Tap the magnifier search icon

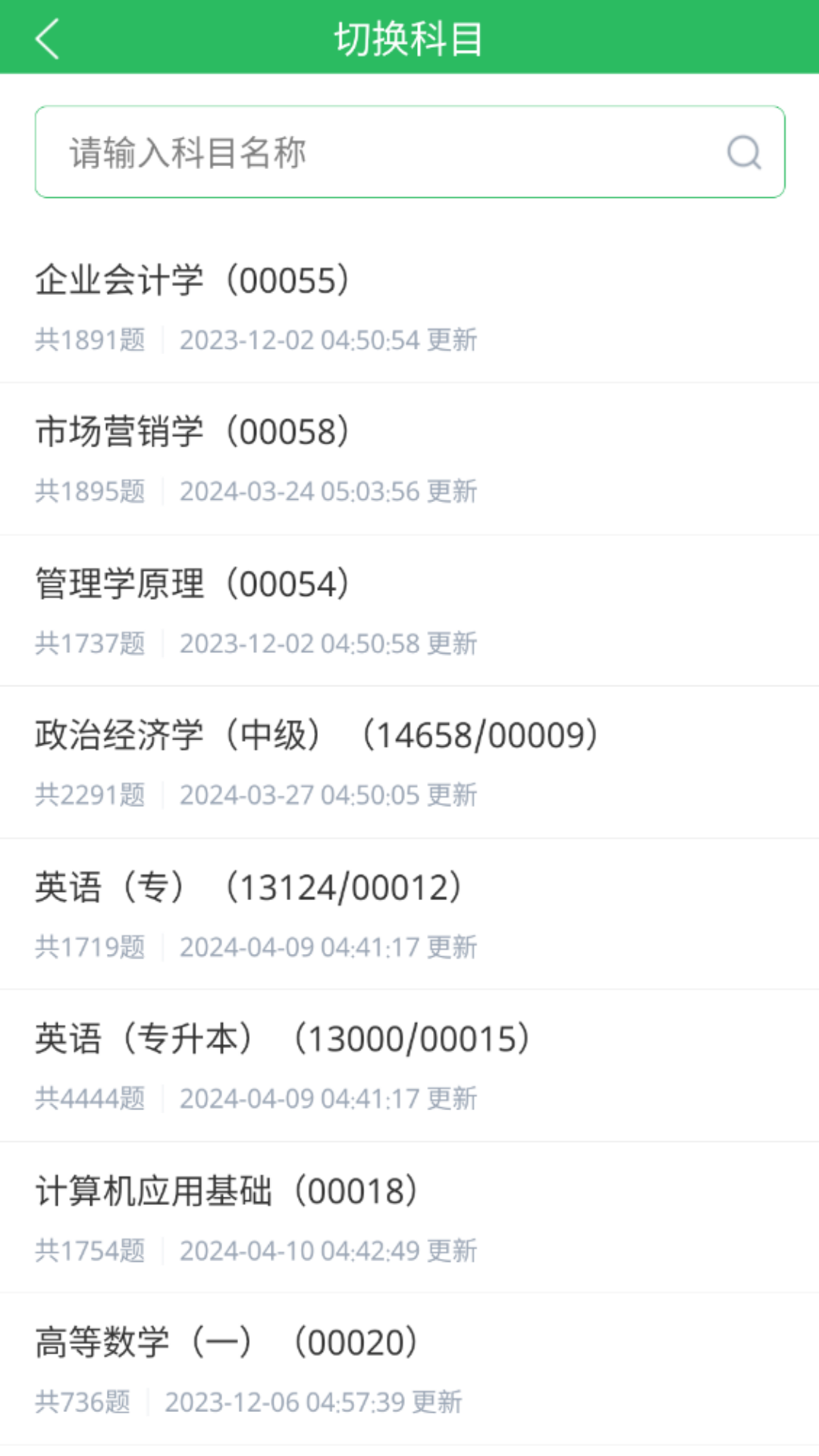click(743, 152)
